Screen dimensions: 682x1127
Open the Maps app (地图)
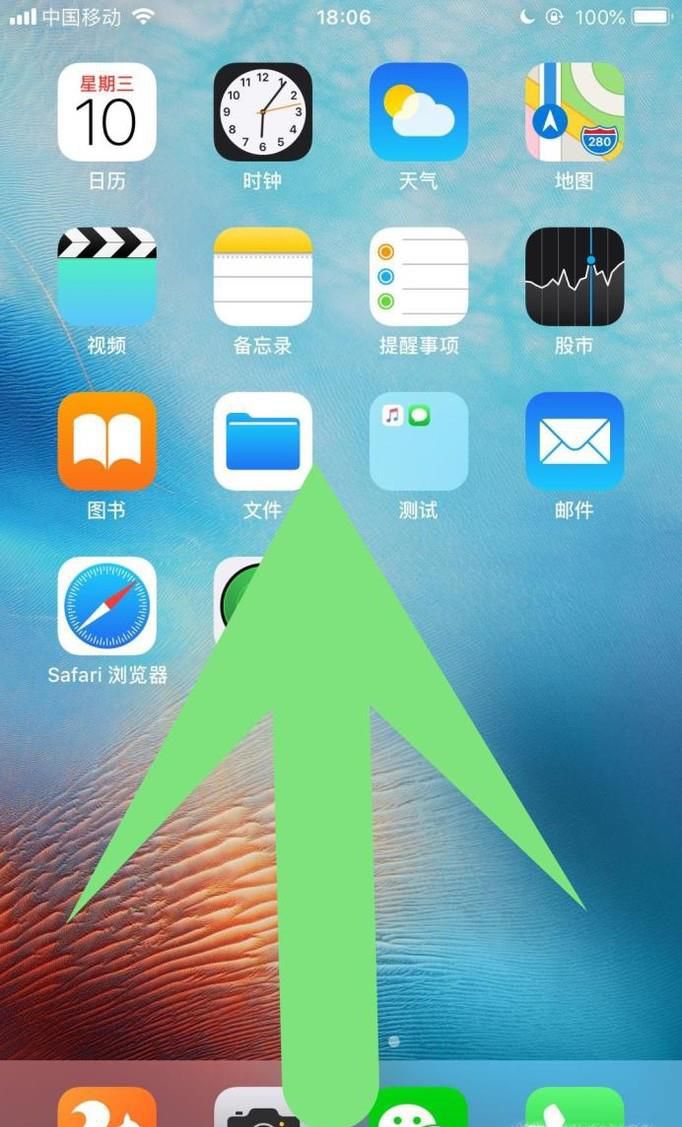point(575,112)
